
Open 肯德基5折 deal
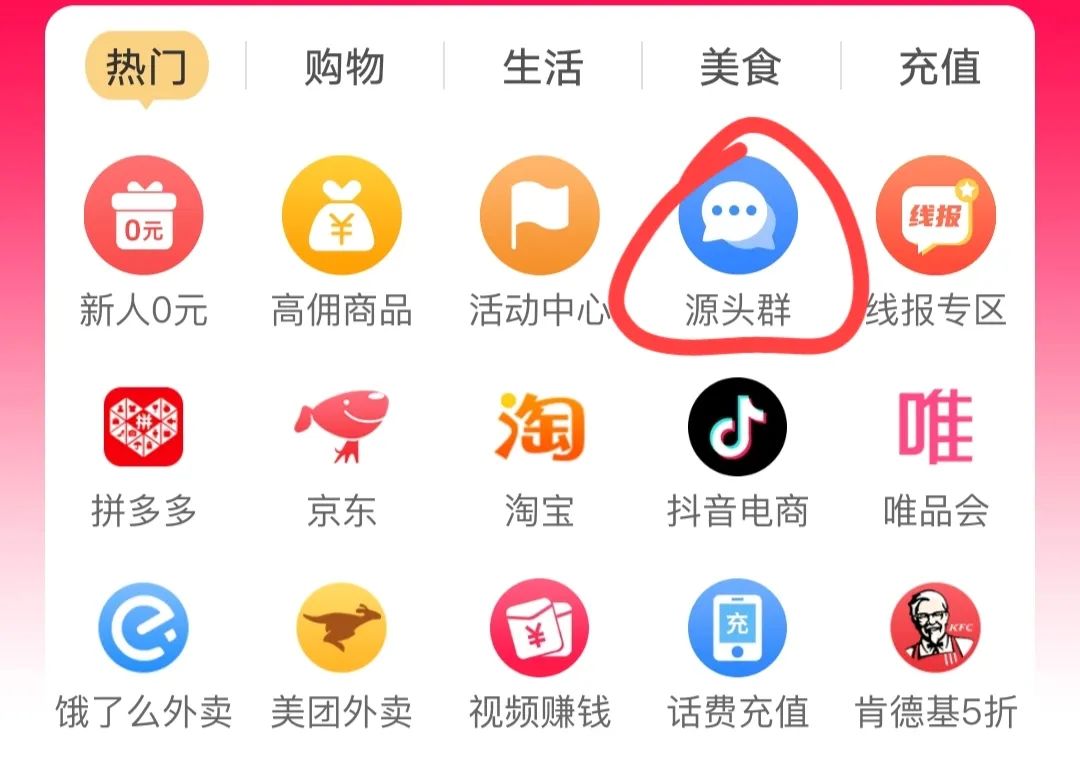coord(936,628)
